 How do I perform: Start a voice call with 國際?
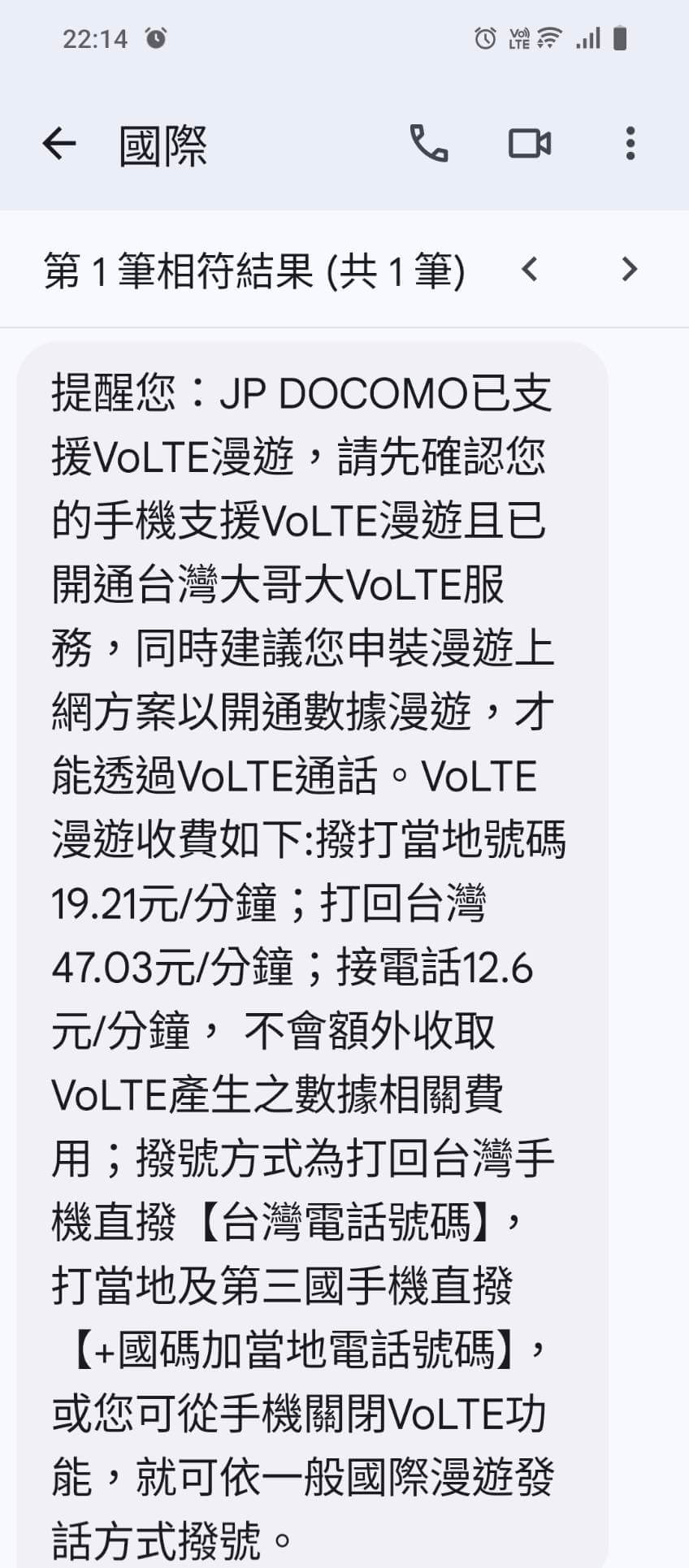429,144
